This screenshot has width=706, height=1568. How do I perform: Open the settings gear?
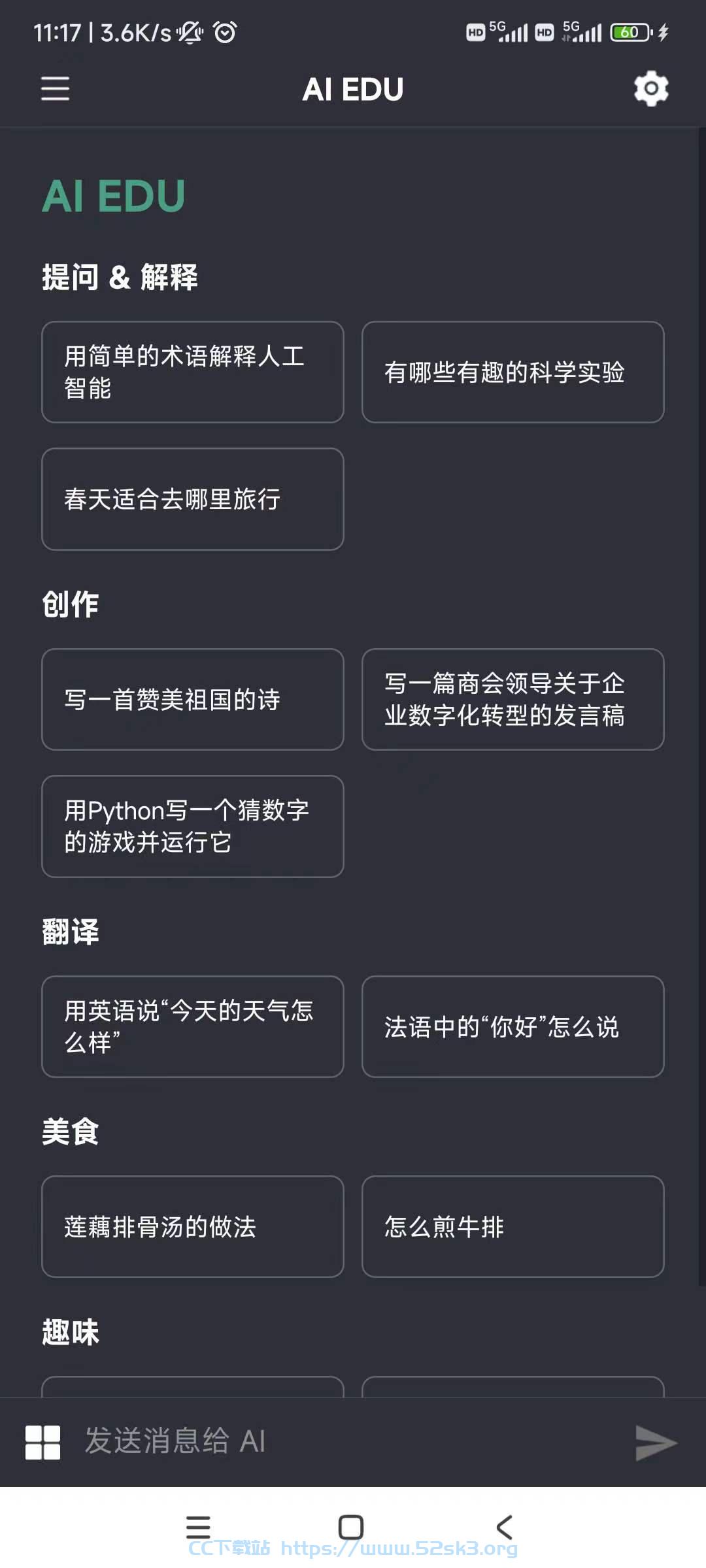[x=651, y=89]
